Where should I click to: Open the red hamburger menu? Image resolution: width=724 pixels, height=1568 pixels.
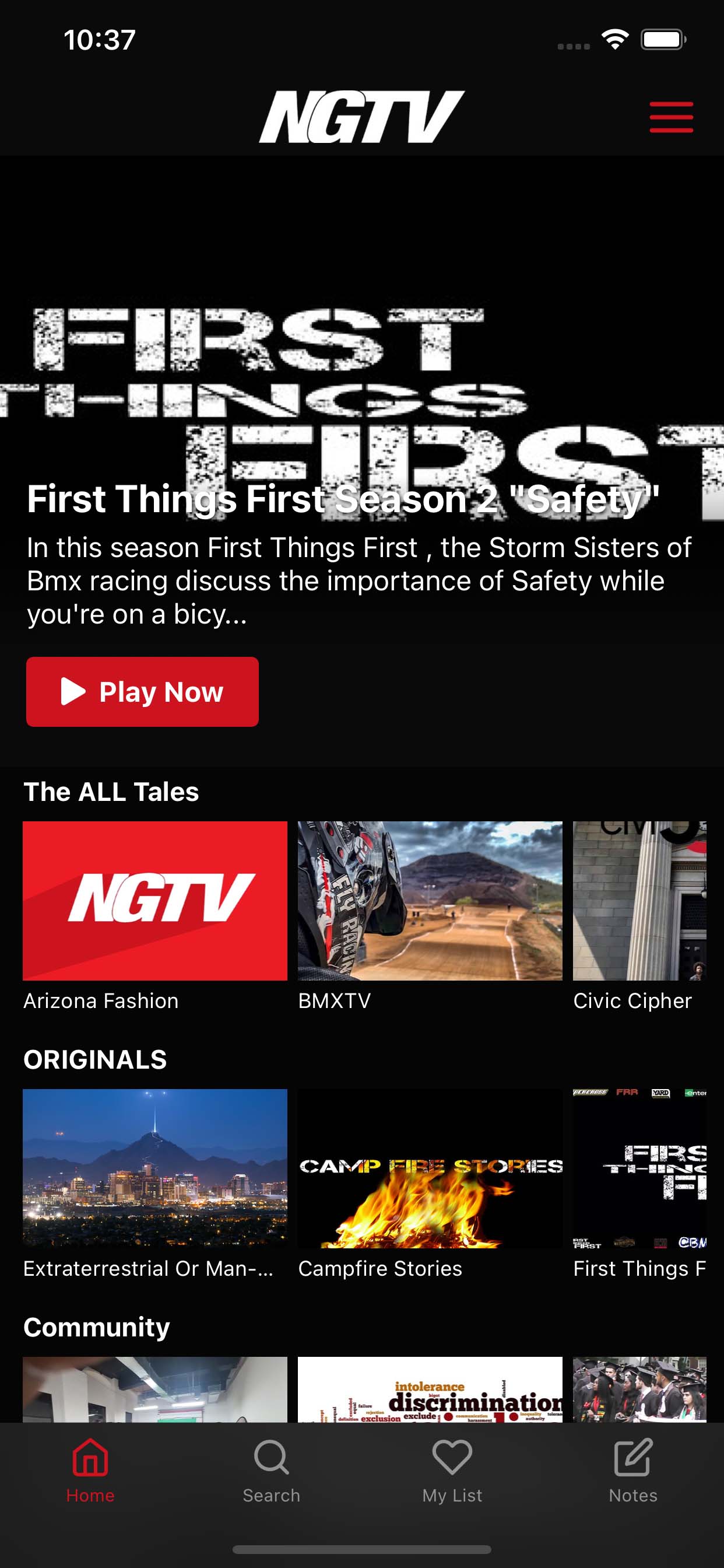(670, 117)
